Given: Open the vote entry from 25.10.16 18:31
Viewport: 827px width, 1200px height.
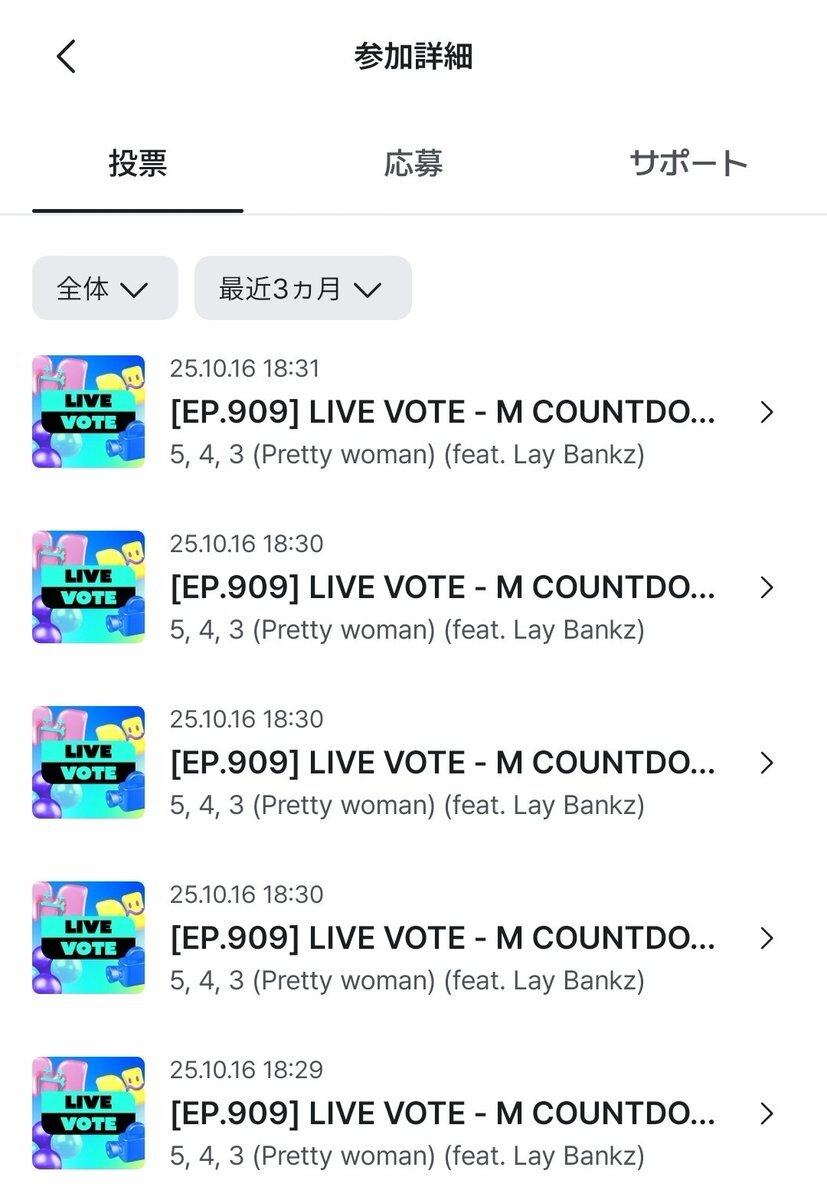Looking at the screenshot, I should coord(440,412).
